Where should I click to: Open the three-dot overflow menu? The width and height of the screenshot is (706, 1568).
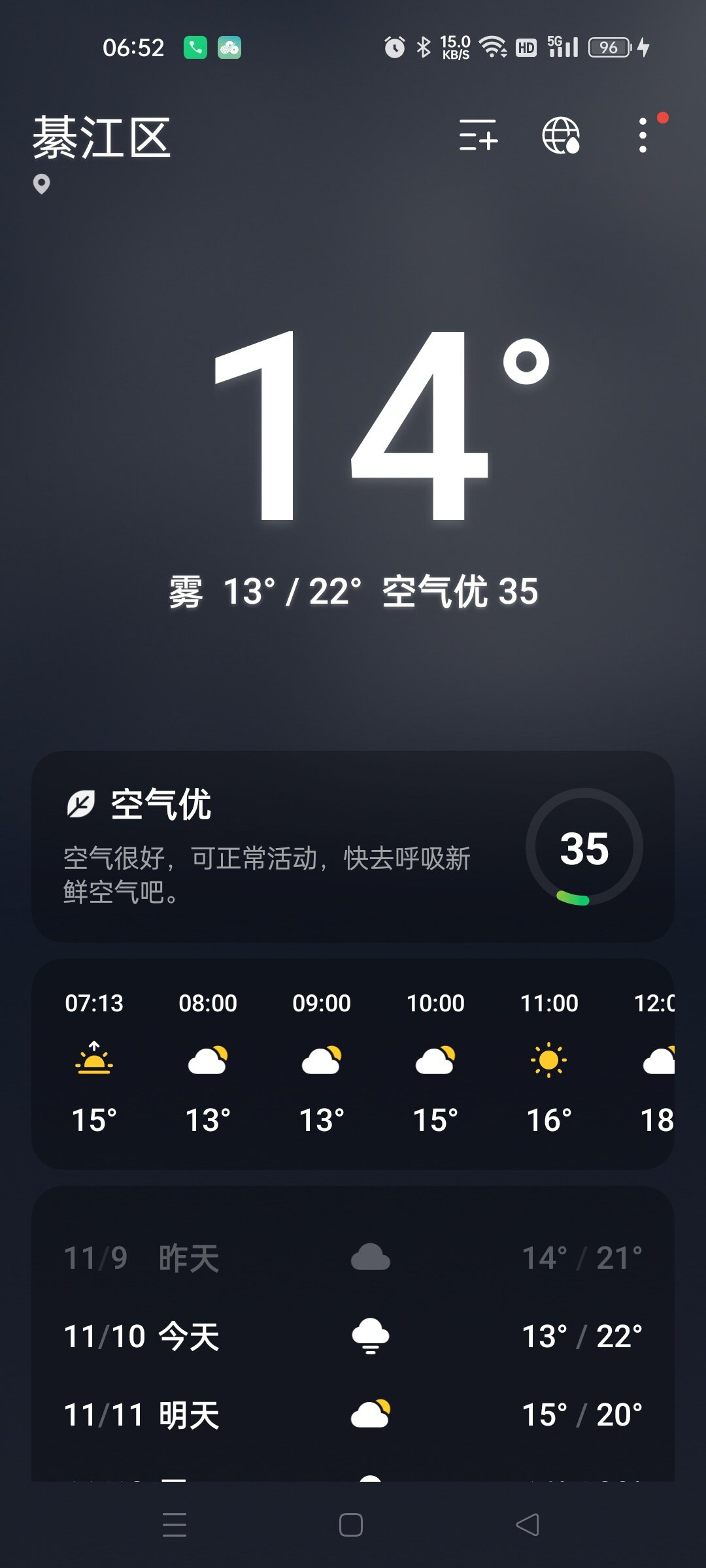point(643,135)
